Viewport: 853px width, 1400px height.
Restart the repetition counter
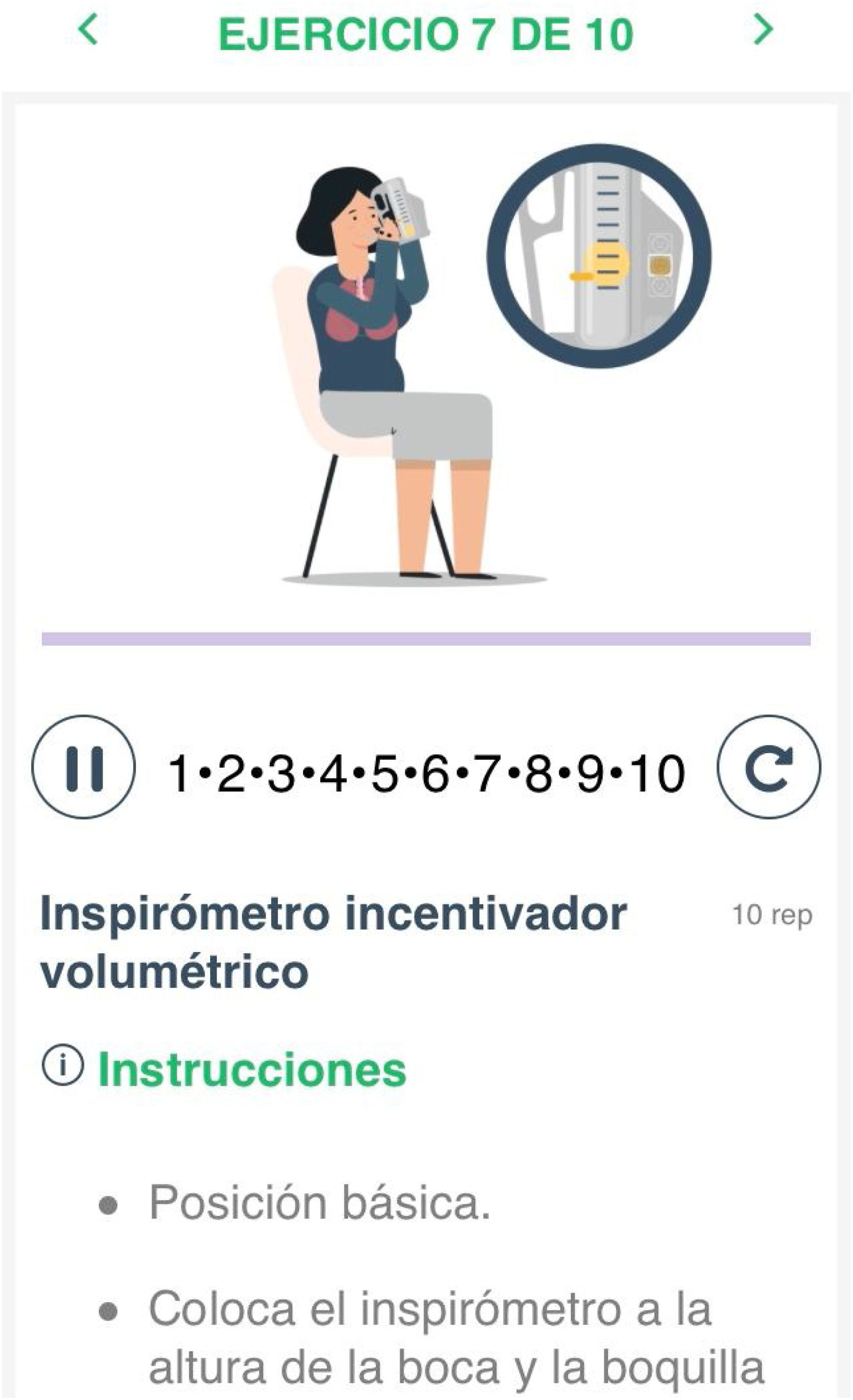[x=769, y=768]
